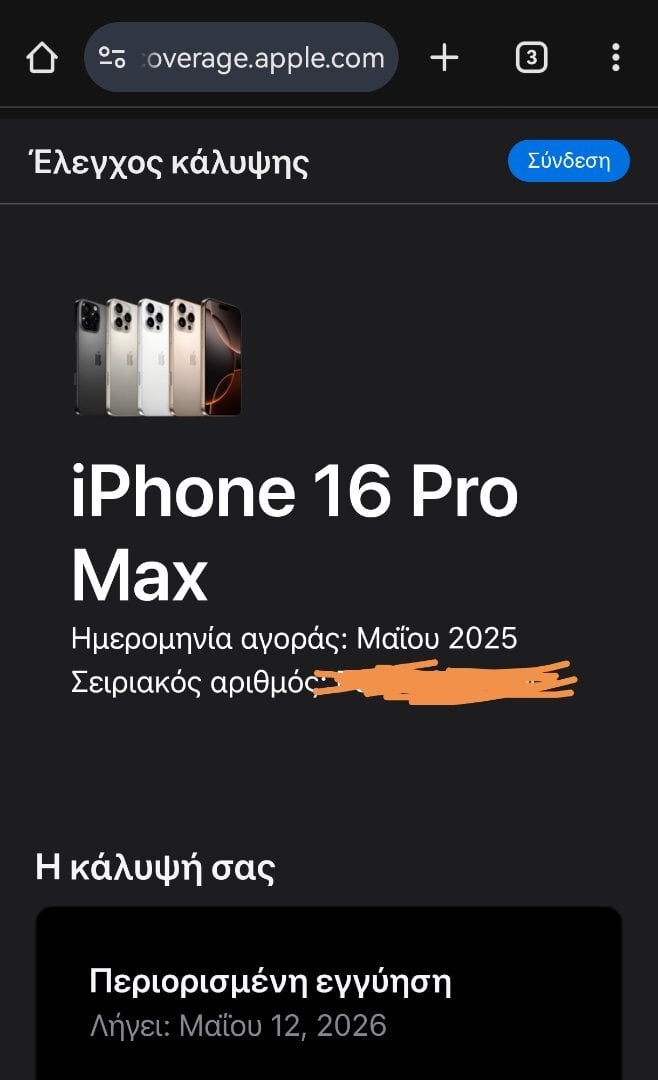658x1080 pixels.
Task: Tap the Σύνδεση sign-in button
Action: tap(568, 161)
